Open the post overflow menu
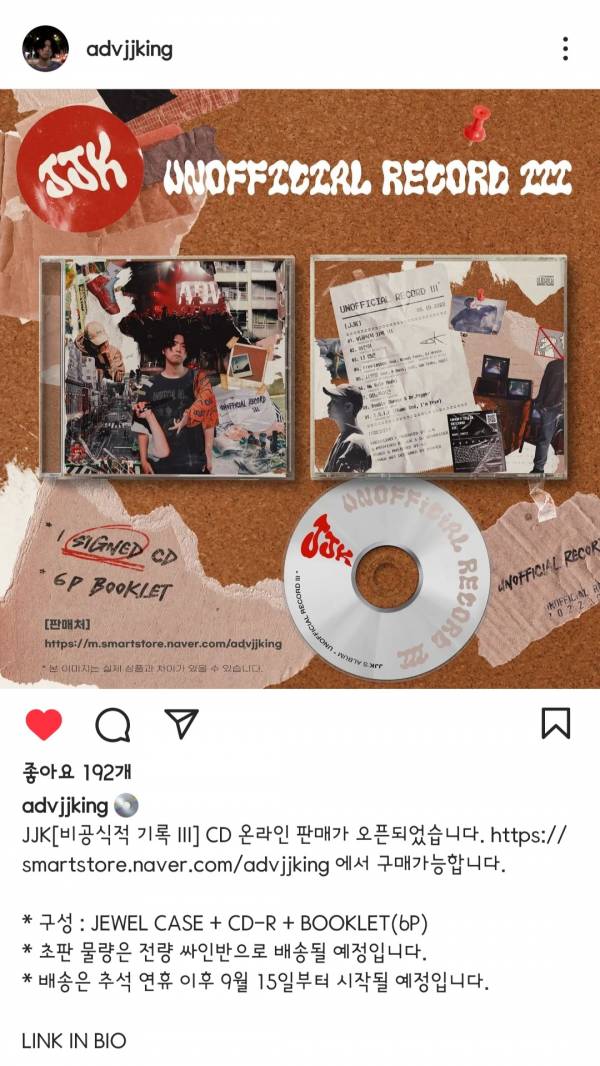Screen dimensions: 600x1066 pos(565,48)
